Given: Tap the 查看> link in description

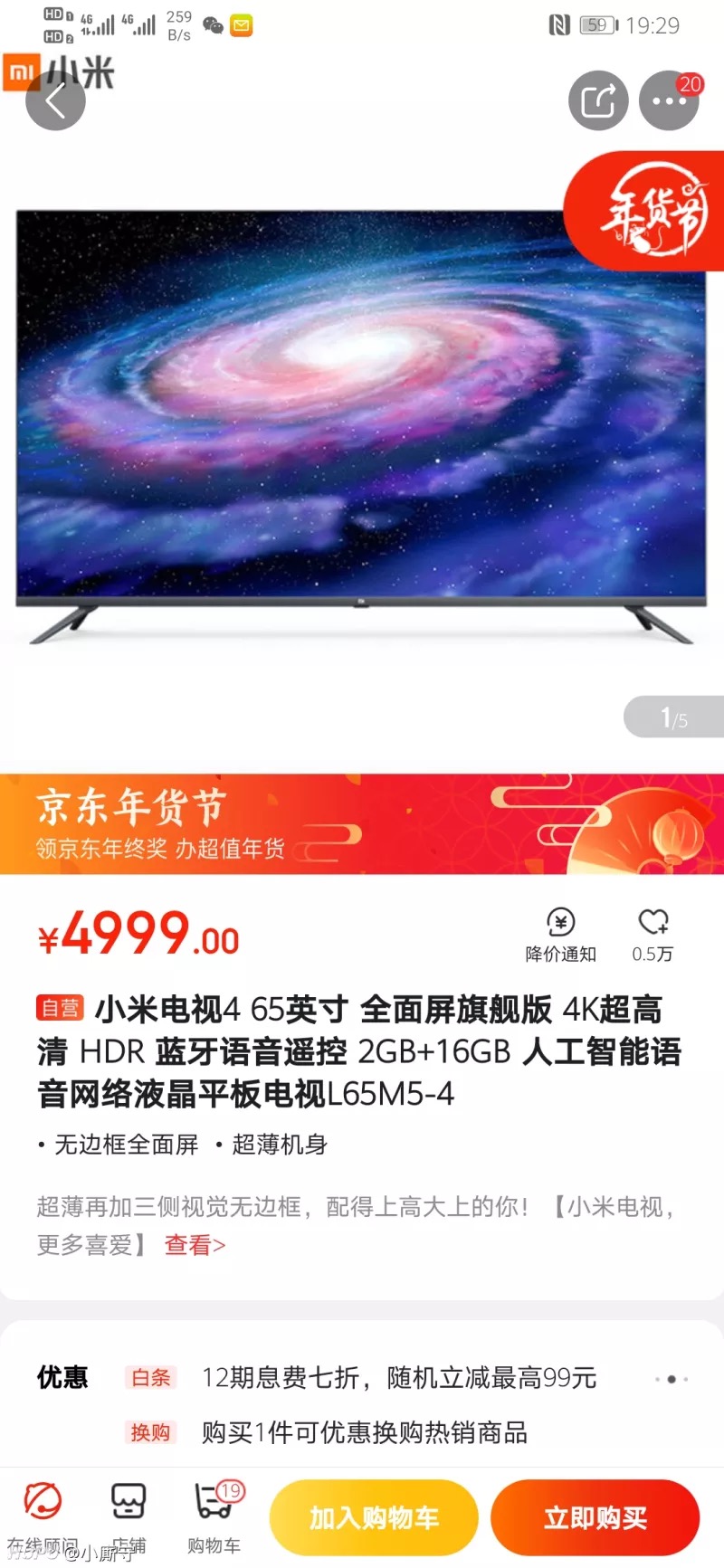Looking at the screenshot, I should pyautogui.click(x=195, y=1245).
